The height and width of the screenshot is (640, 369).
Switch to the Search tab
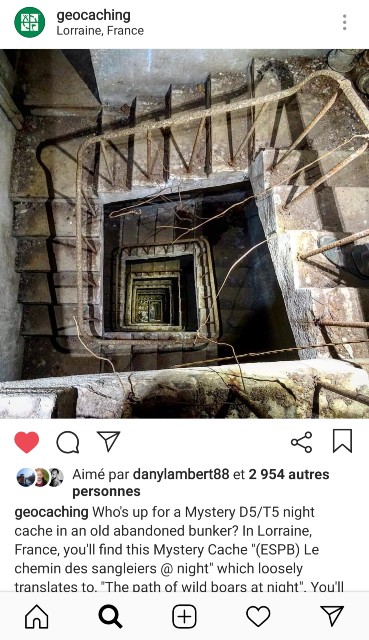pos(111,616)
